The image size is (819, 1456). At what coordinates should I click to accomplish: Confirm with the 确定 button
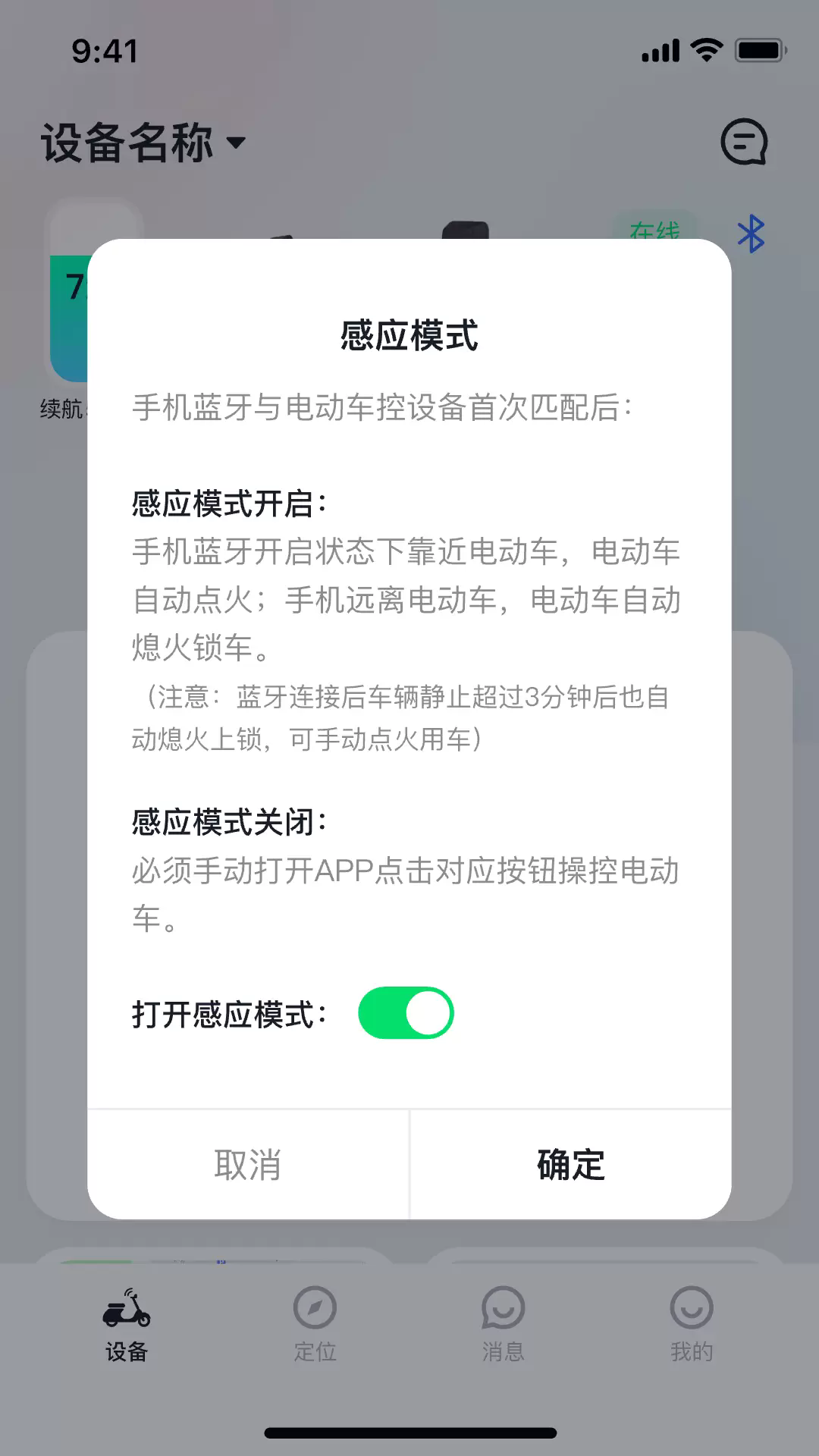[571, 1166]
